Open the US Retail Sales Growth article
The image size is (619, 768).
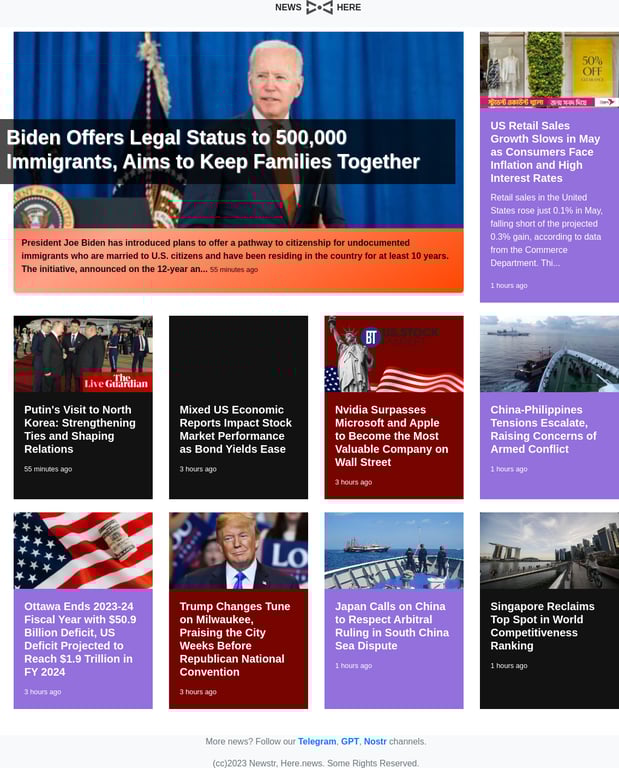click(545, 152)
